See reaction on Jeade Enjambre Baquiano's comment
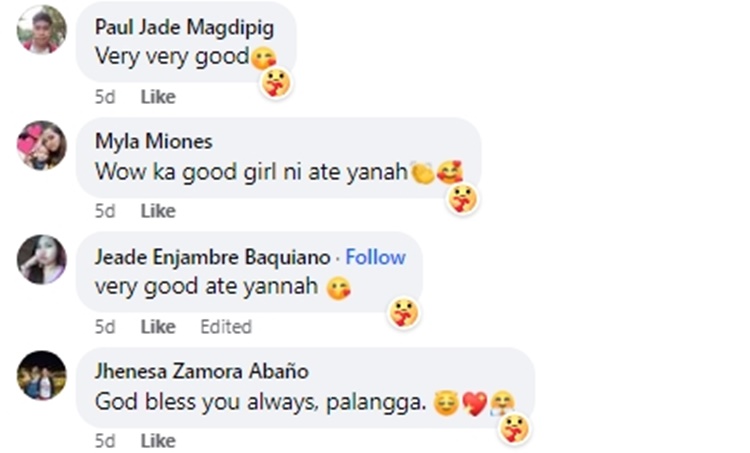The image size is (750, 453). pyautogui.click(x=402, y=313)
